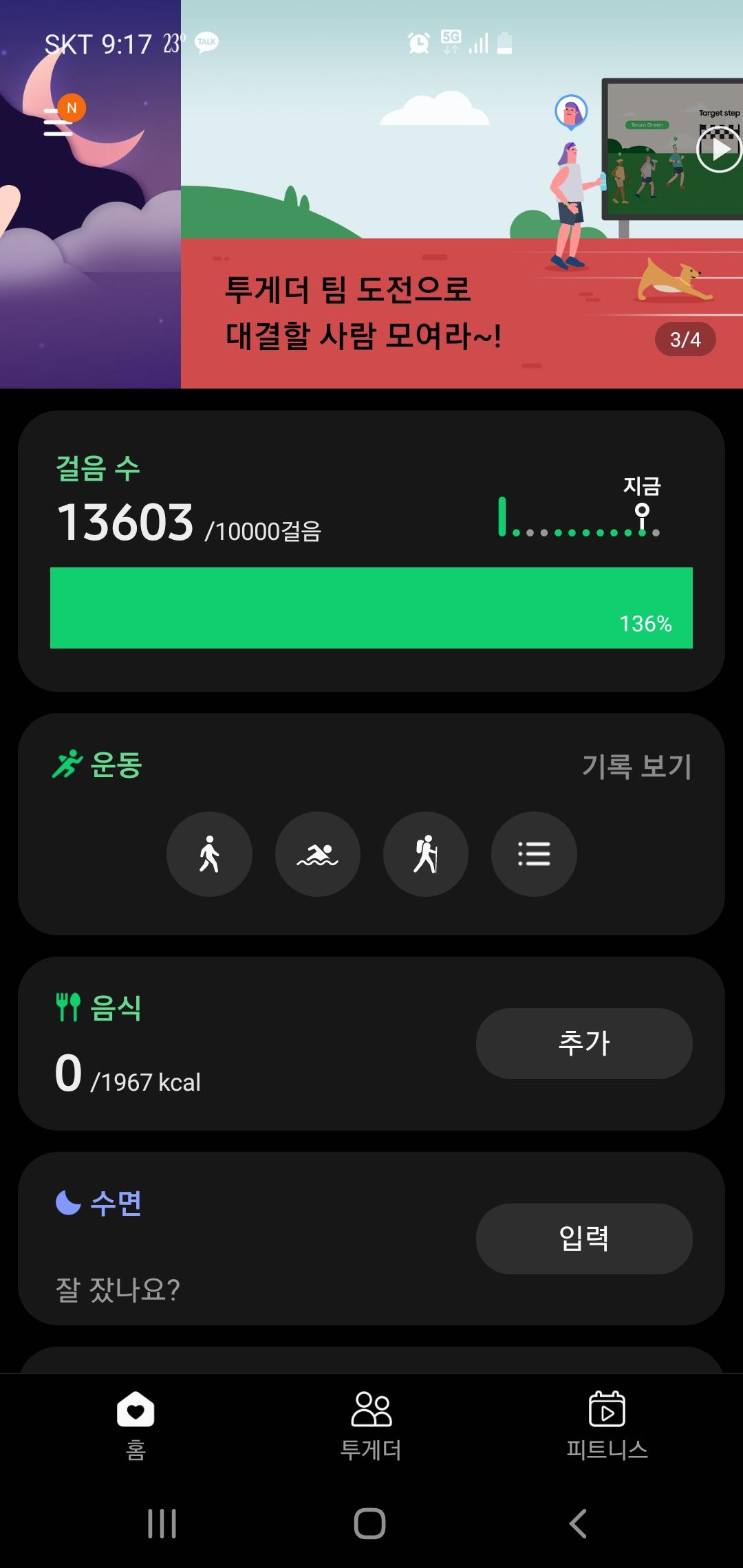Open the hamburger drawer menu
The width and height of the screenshot is (743, 1568).
tap(58, 122)
